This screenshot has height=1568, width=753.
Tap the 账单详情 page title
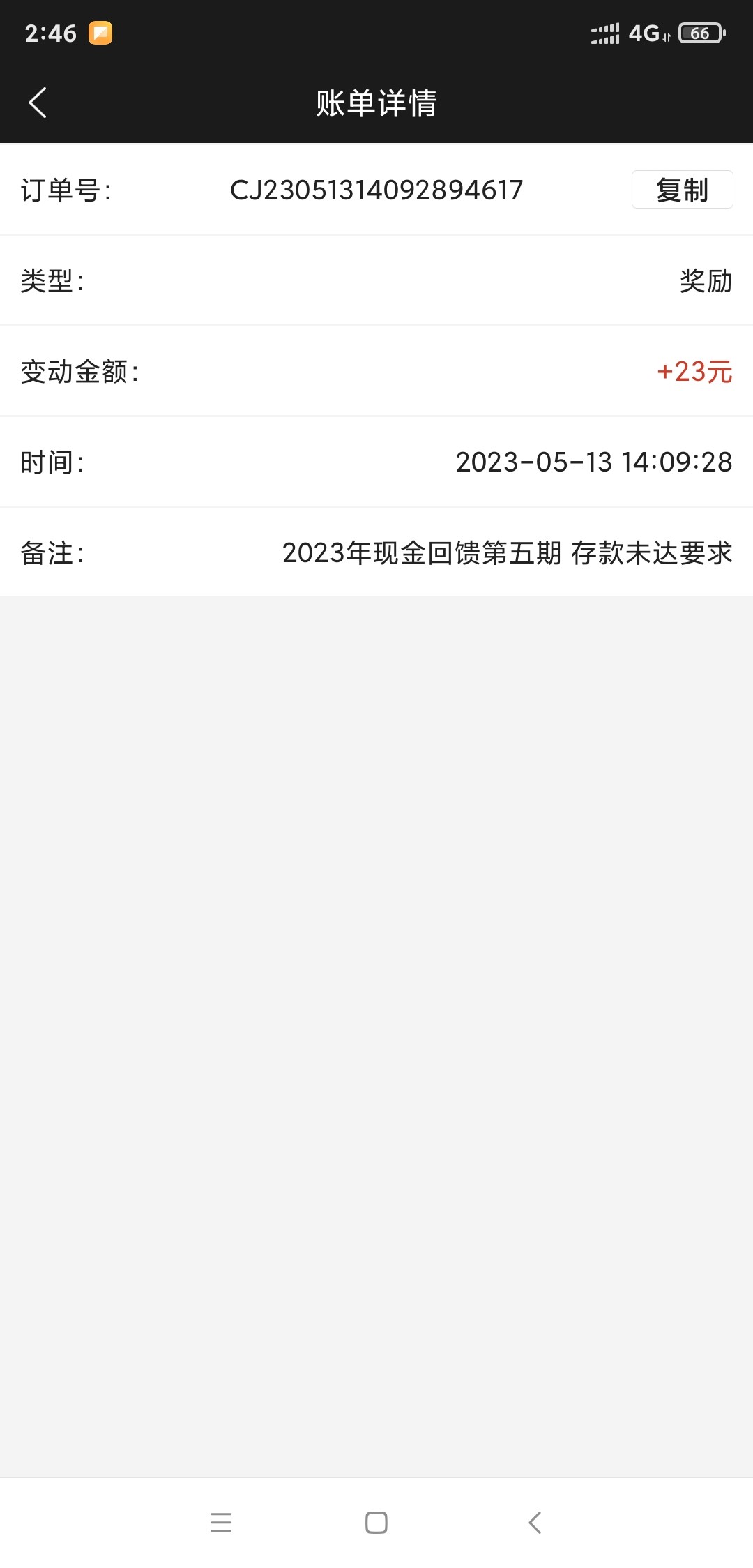(x=375, y=103)
